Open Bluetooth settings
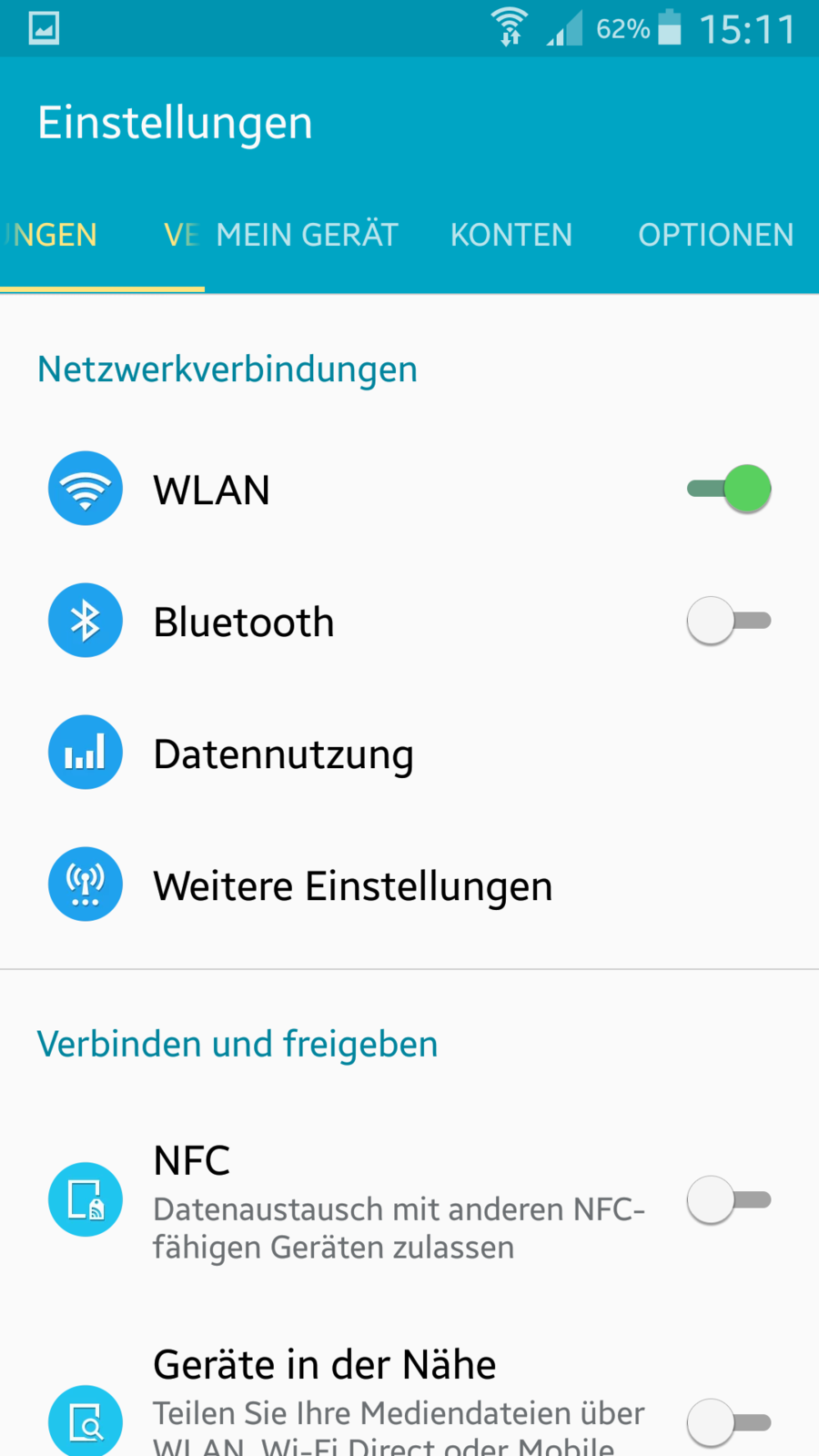Screen dimensions: 819x1456 point(244,622)
